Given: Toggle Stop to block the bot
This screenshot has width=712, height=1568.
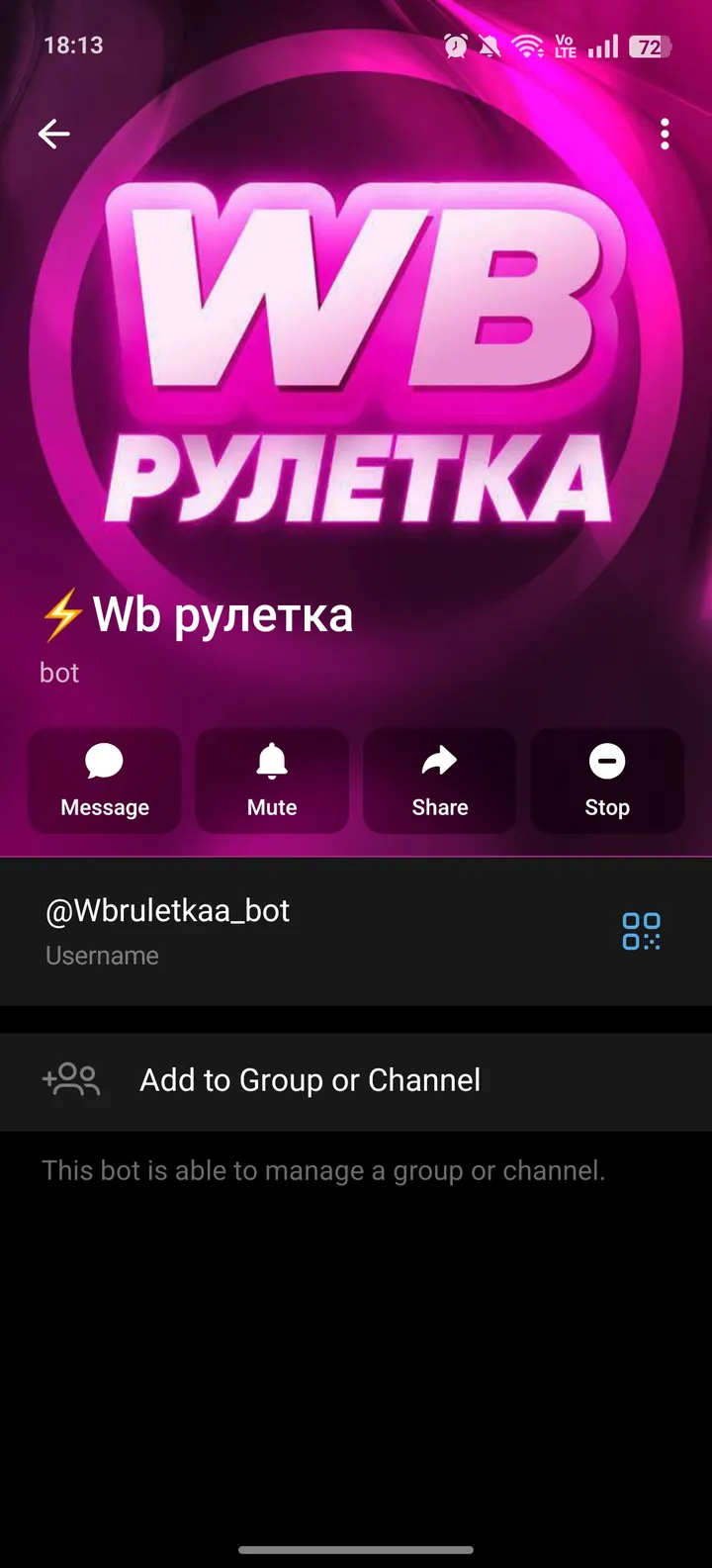Looking at the screenshot, I should click(606, 781).
